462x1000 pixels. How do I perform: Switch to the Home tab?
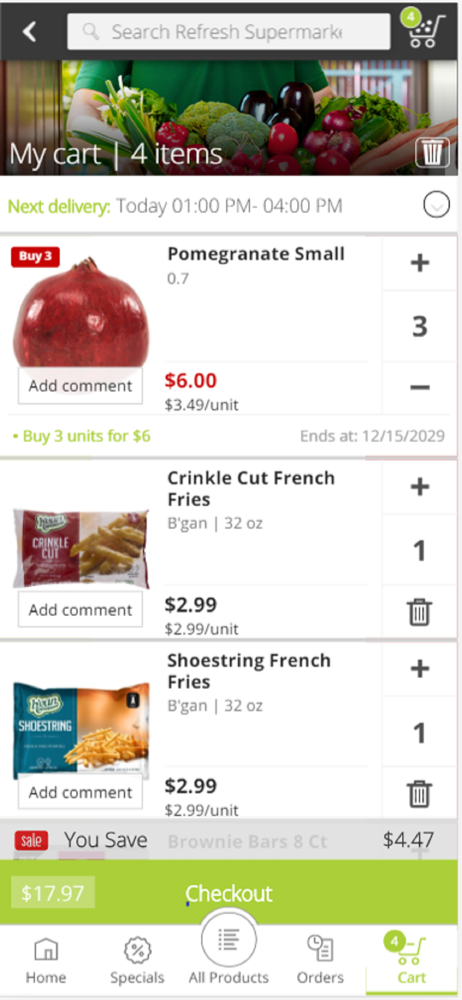(46, 960)
